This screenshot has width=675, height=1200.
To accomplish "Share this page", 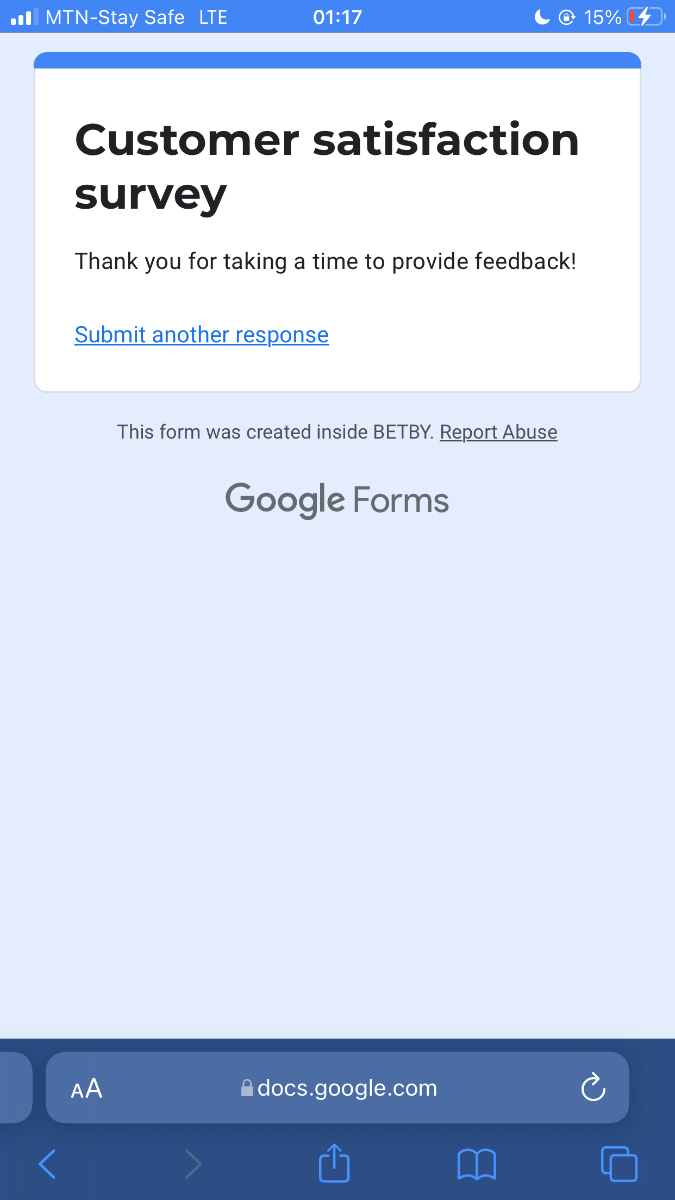I will (335, 1164).
